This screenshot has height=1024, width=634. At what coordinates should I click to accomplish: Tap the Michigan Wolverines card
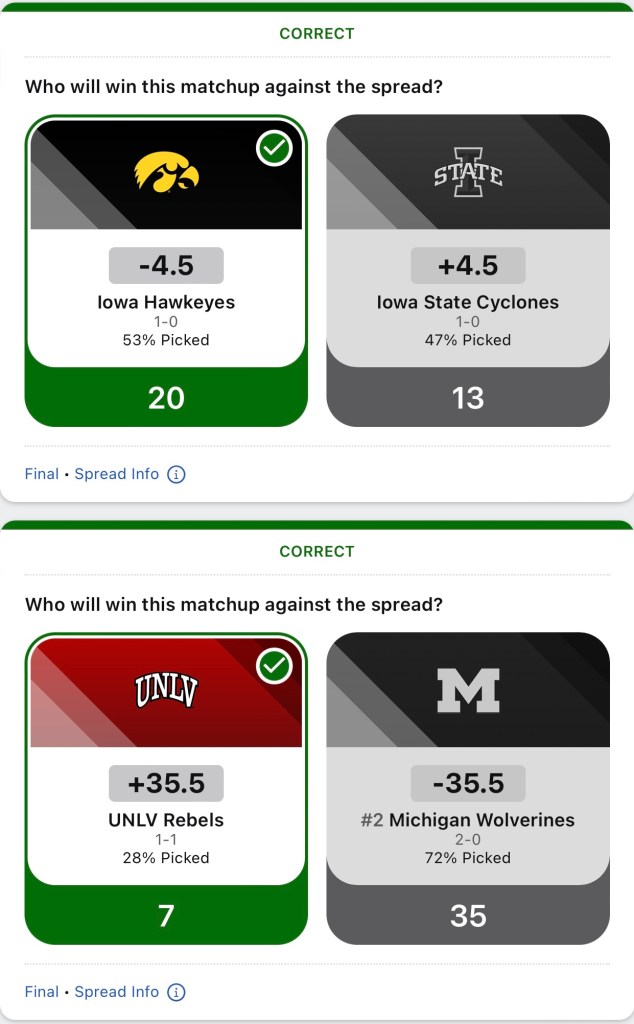(467, 788)
